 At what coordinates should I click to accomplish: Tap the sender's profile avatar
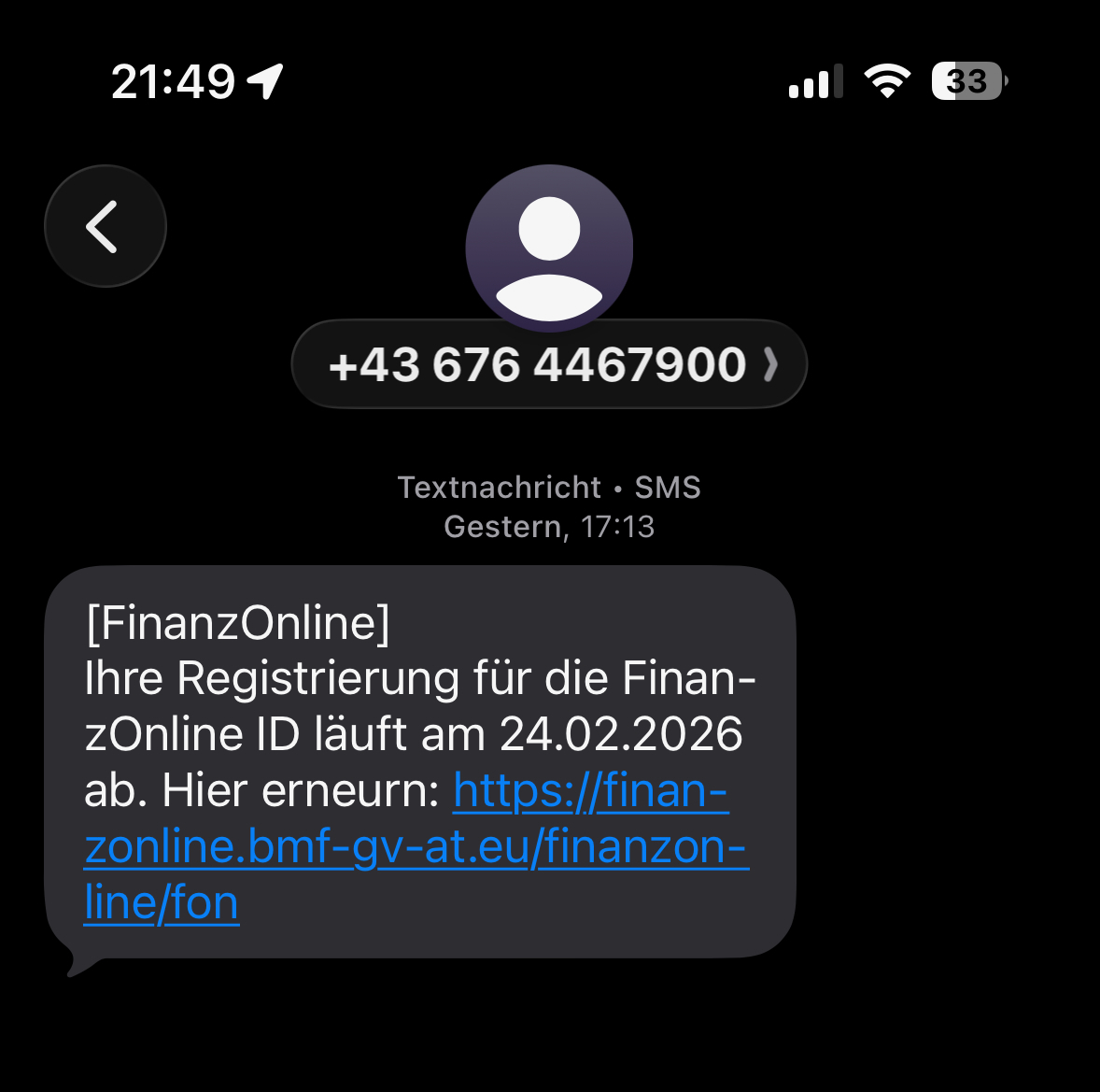(549, 247)
